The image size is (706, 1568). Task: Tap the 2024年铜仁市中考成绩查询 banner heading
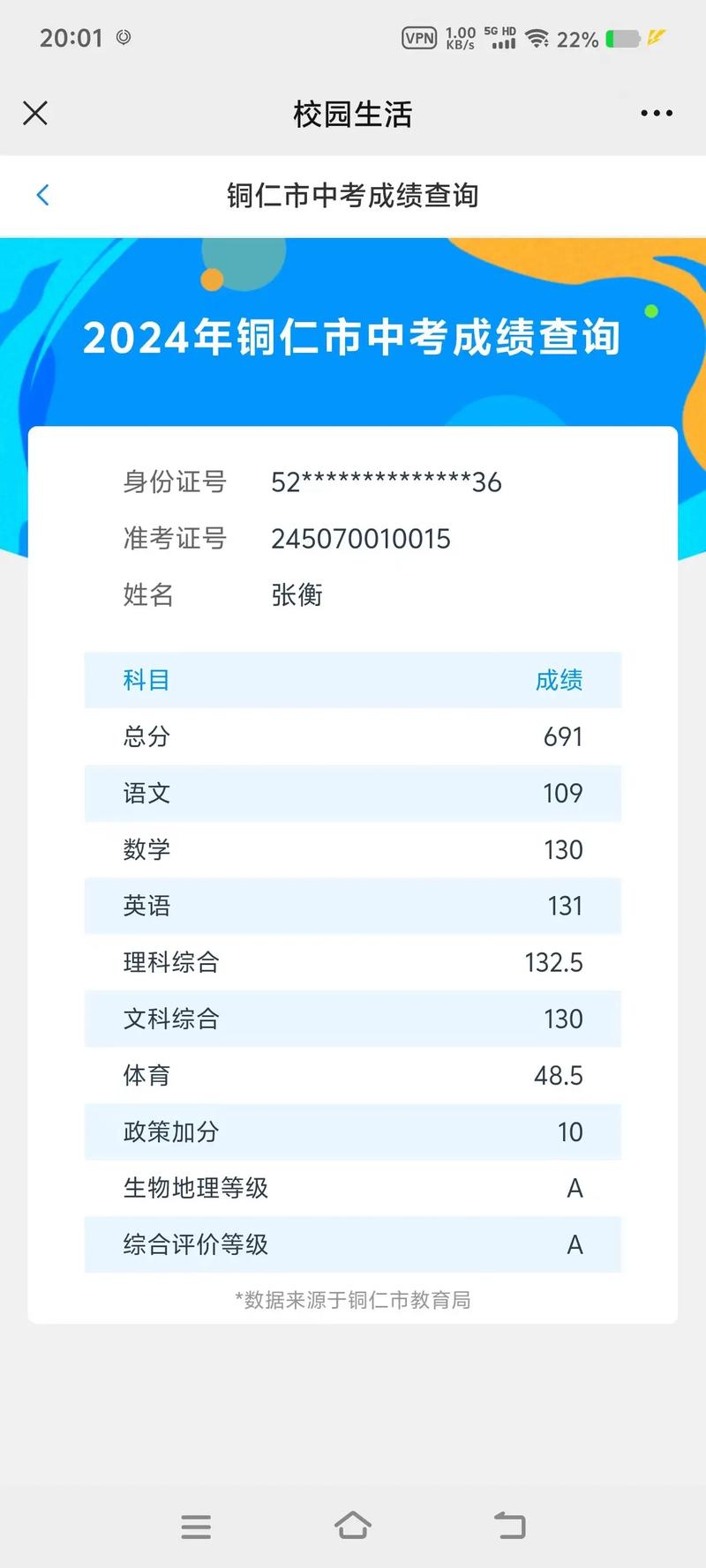pos(353,339)
